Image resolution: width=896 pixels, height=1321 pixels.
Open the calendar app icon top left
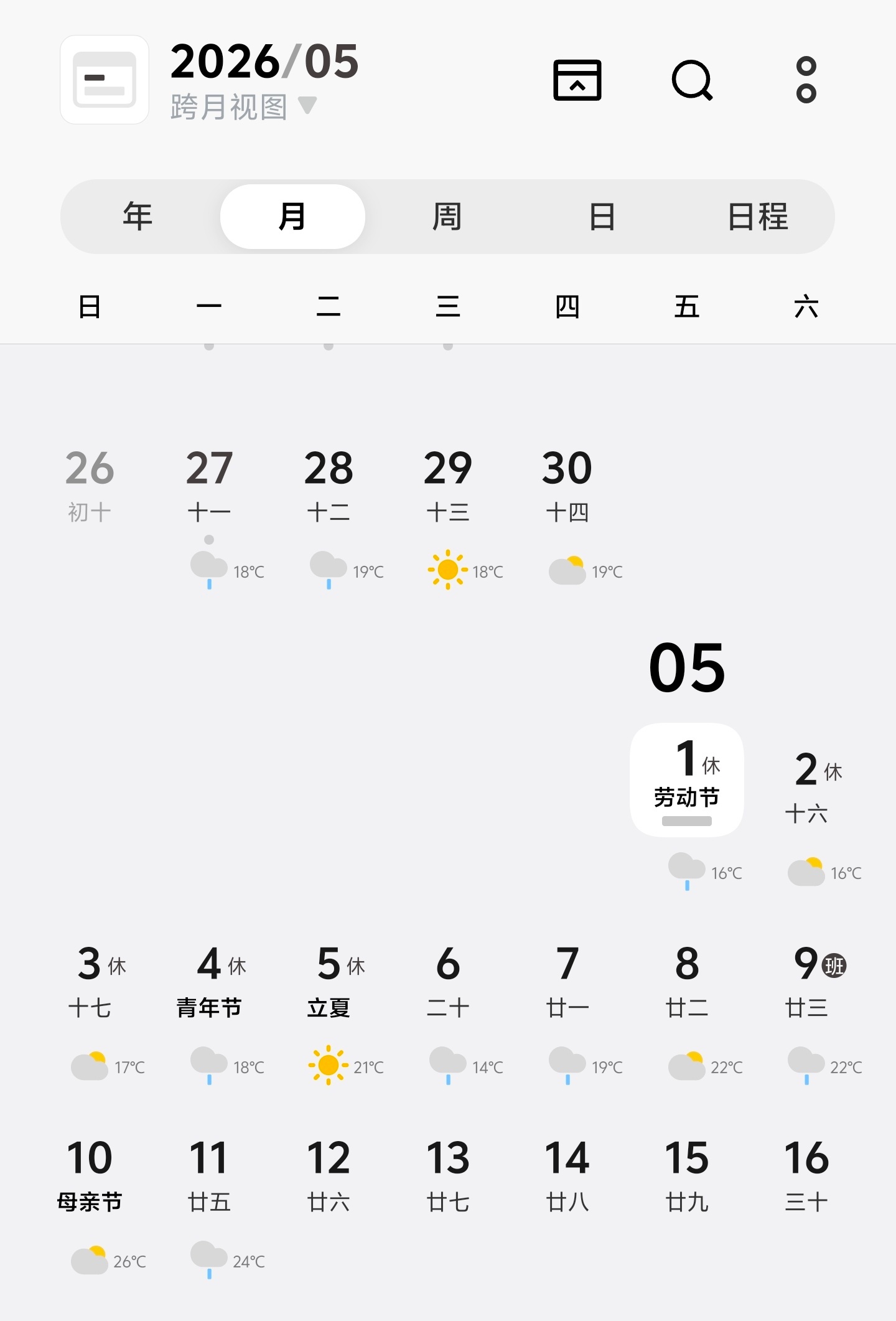(x=105, y=80)
